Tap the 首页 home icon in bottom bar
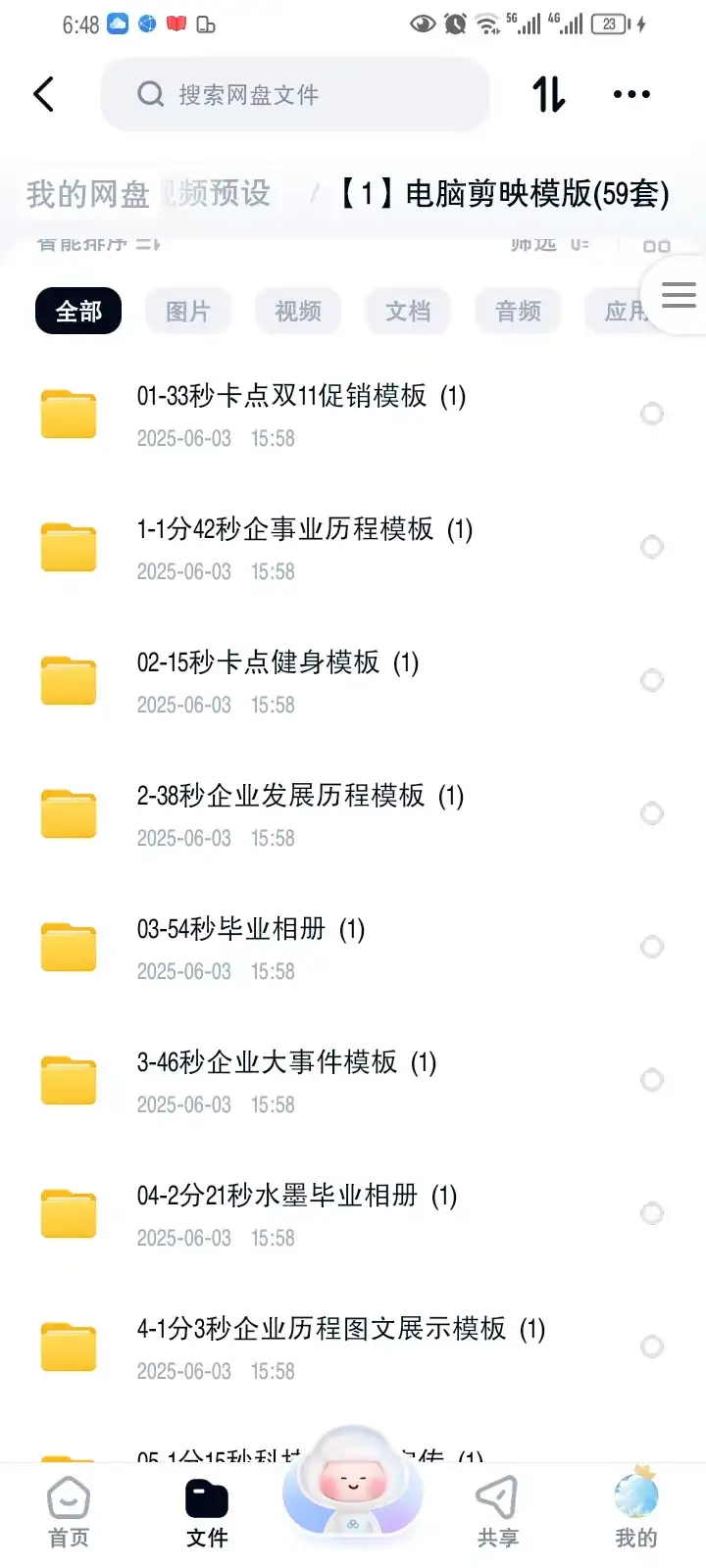The image size is (706, 1568). [68, 1509]
